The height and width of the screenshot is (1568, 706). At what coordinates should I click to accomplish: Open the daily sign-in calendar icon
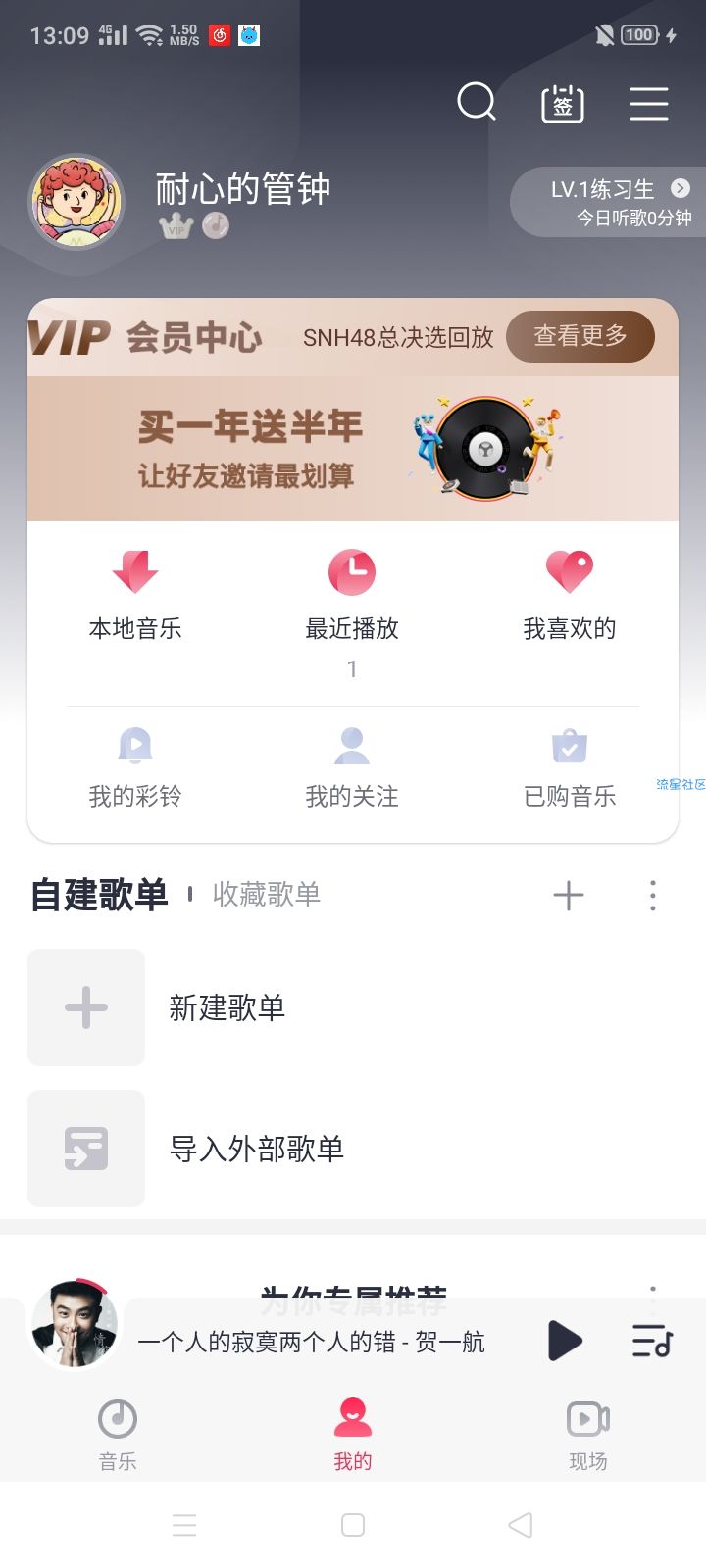pos(563,103)
